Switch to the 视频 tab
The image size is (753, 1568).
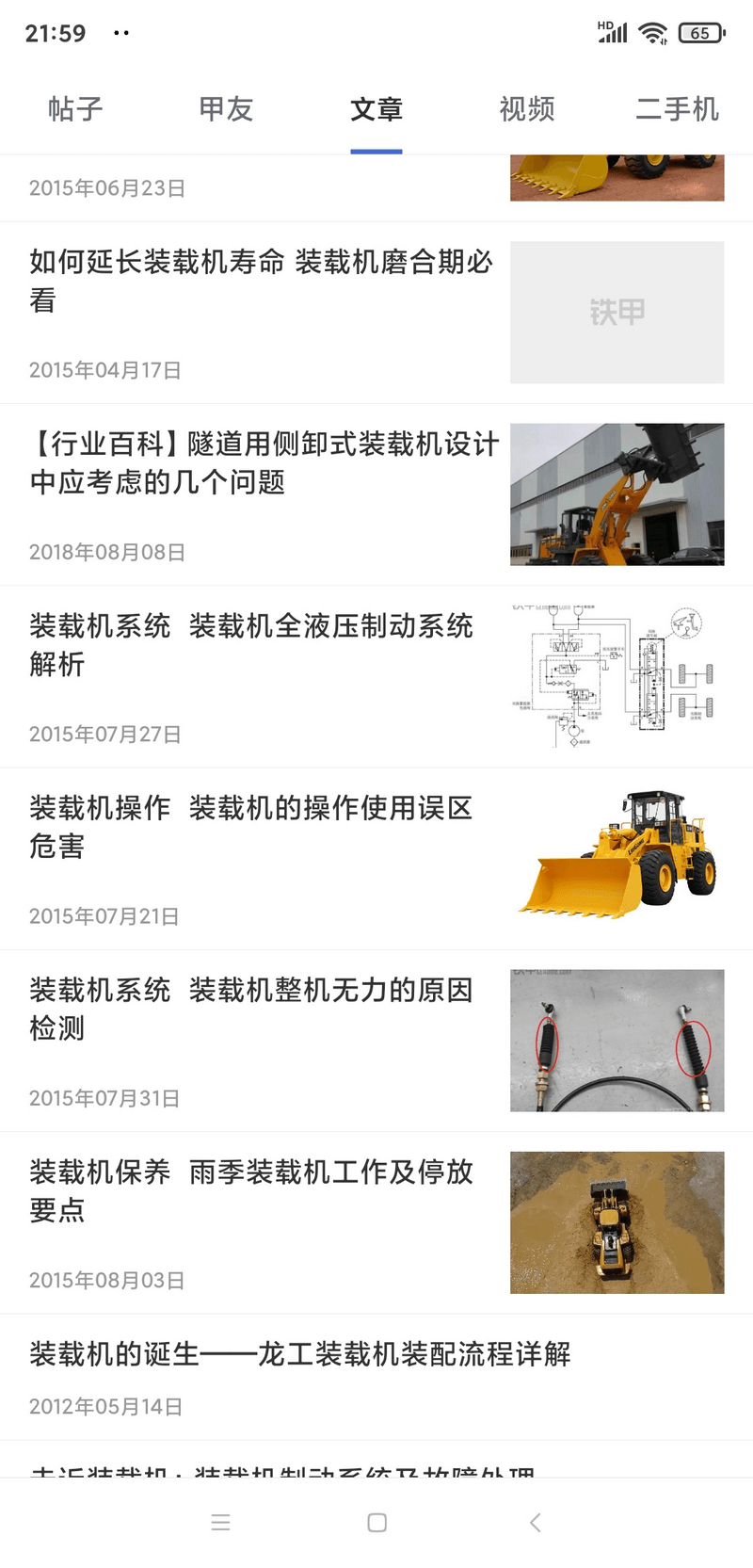[526, 109]
